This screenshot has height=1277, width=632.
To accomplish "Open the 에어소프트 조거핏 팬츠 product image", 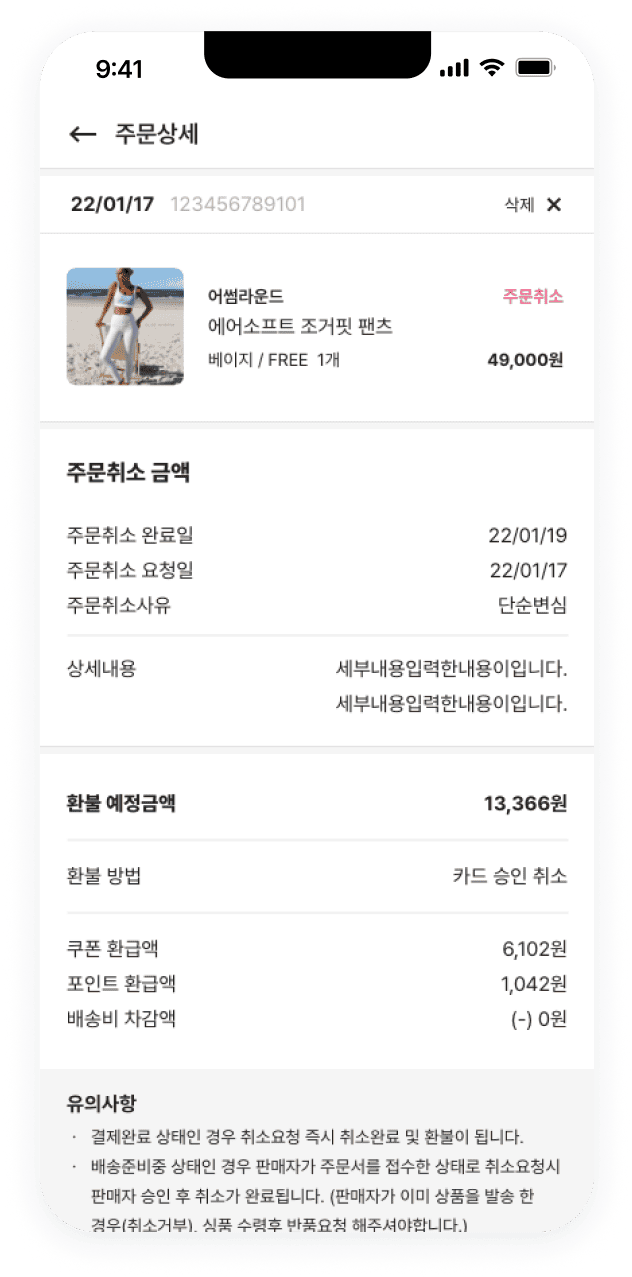I will pos(125,326).
